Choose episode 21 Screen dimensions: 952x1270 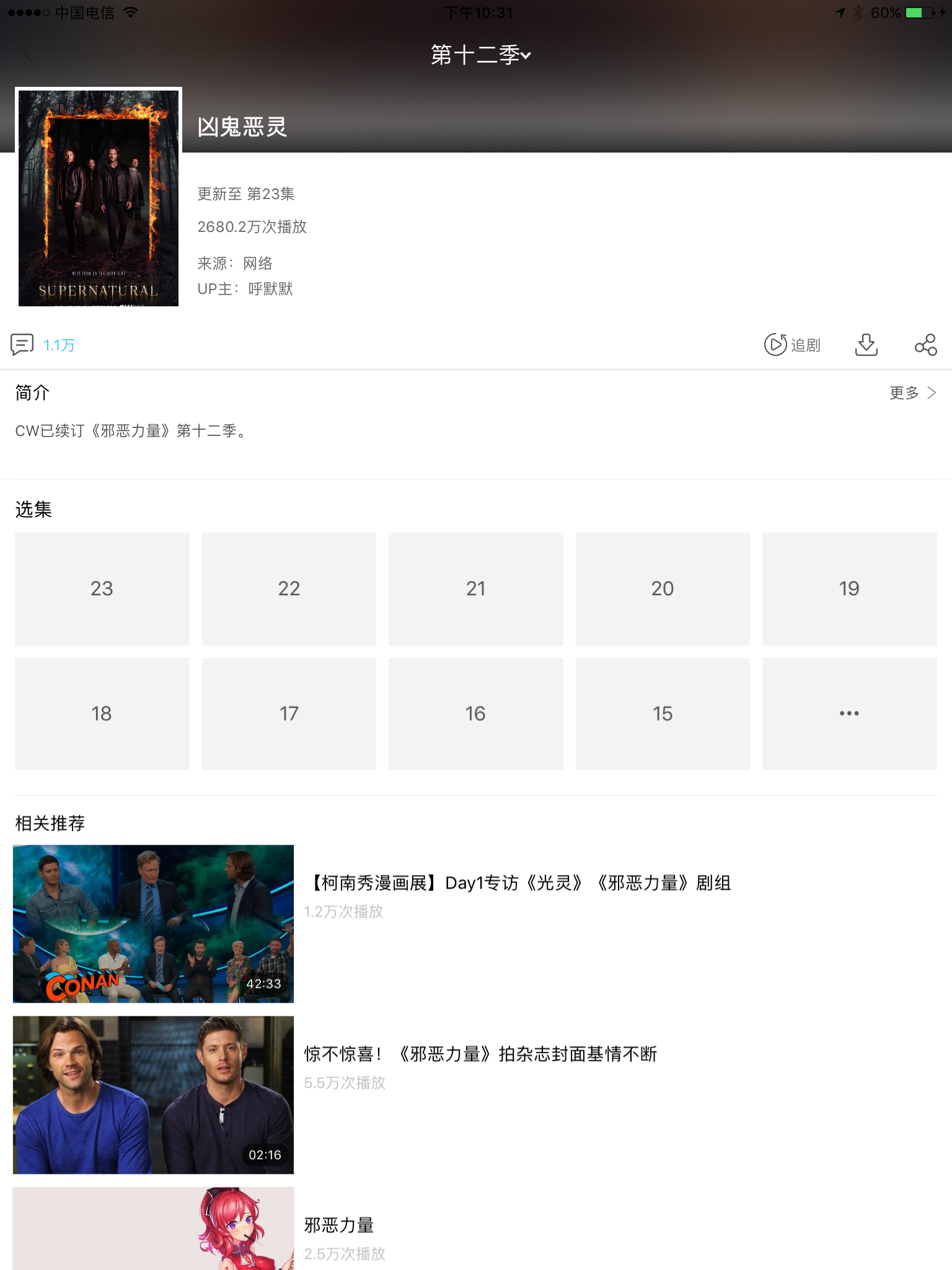click(x=475, y=588)
